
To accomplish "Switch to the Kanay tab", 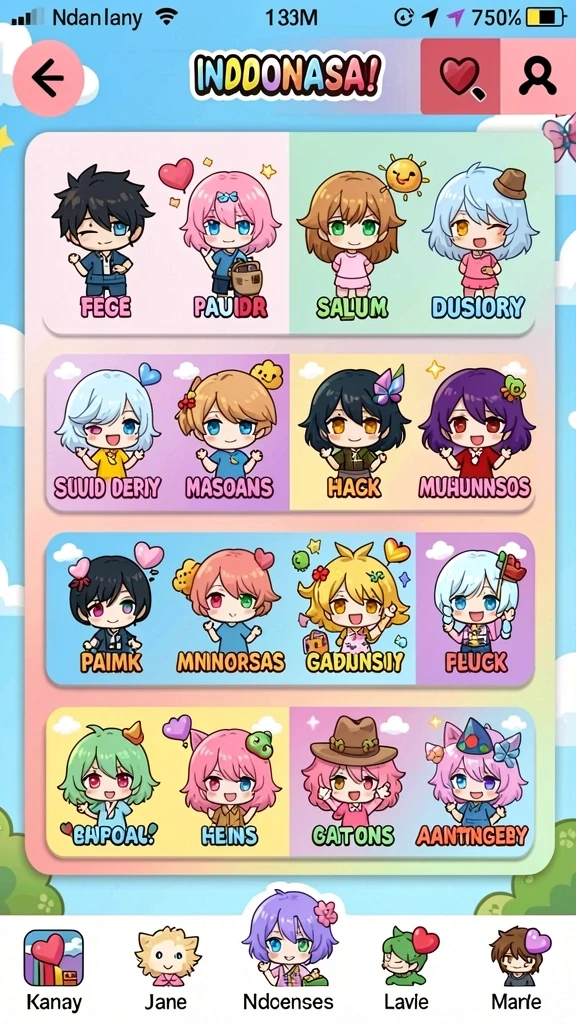I will pos(54,971).
